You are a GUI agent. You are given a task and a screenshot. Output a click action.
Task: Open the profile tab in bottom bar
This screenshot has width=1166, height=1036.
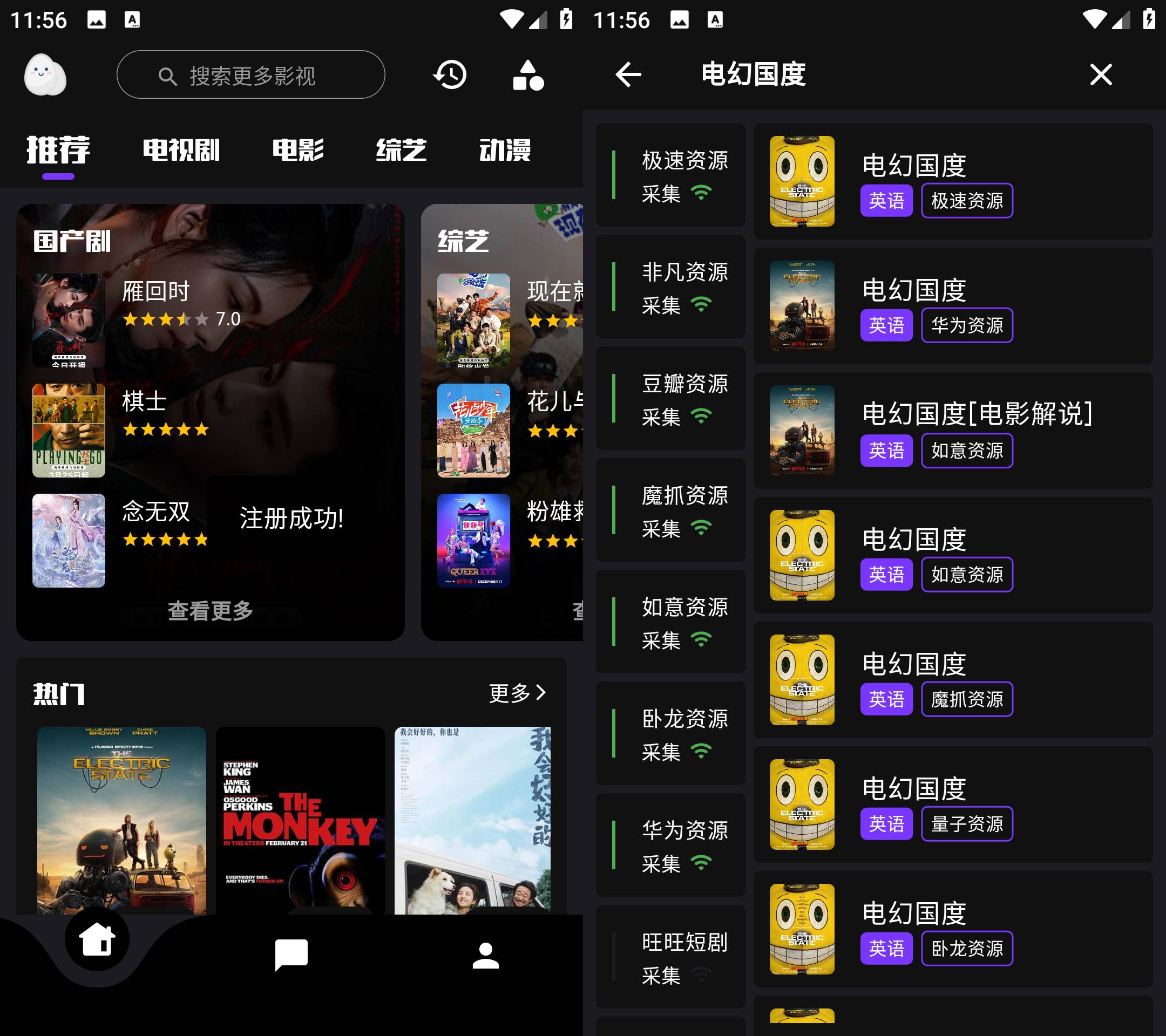pos(485,955)
